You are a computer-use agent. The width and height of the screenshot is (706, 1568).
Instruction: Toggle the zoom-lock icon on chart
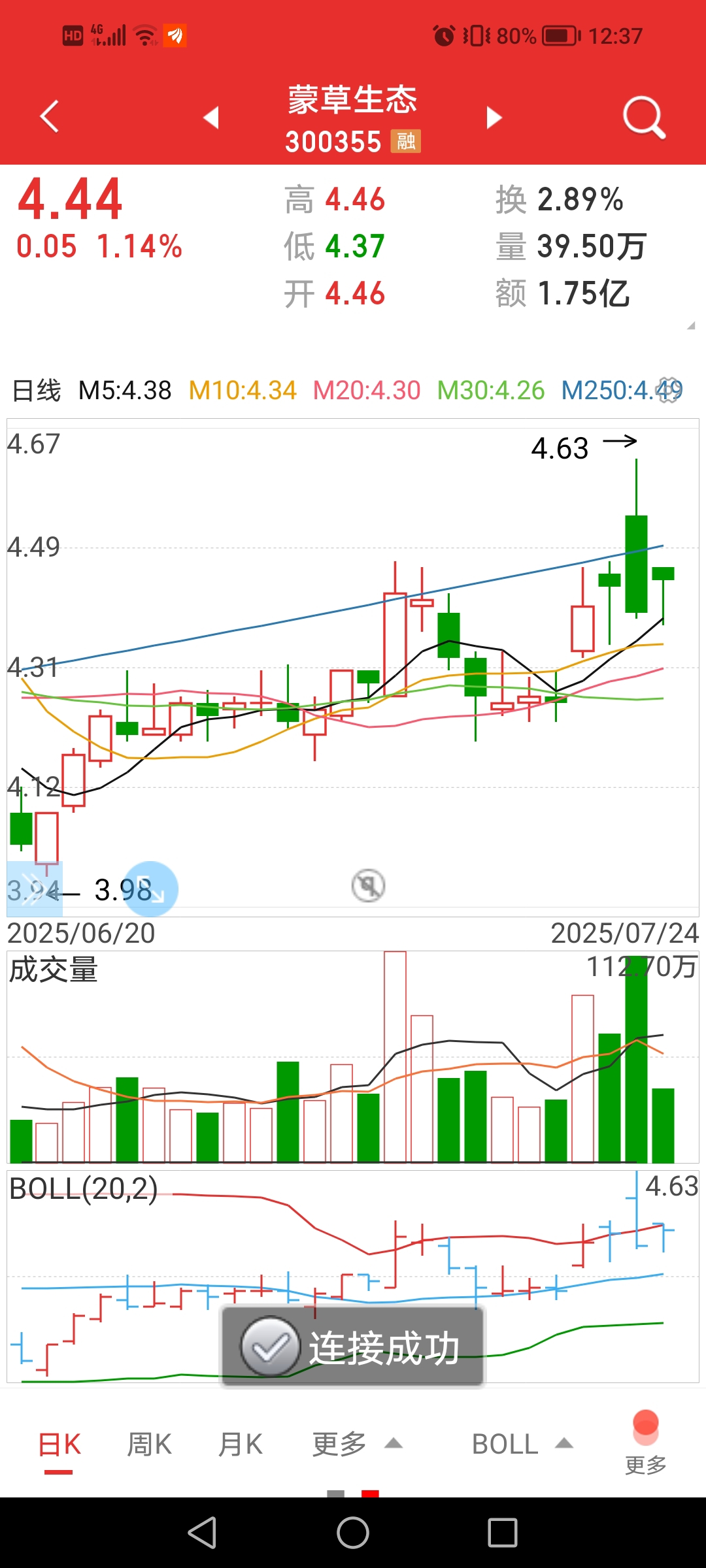point(369,886)
